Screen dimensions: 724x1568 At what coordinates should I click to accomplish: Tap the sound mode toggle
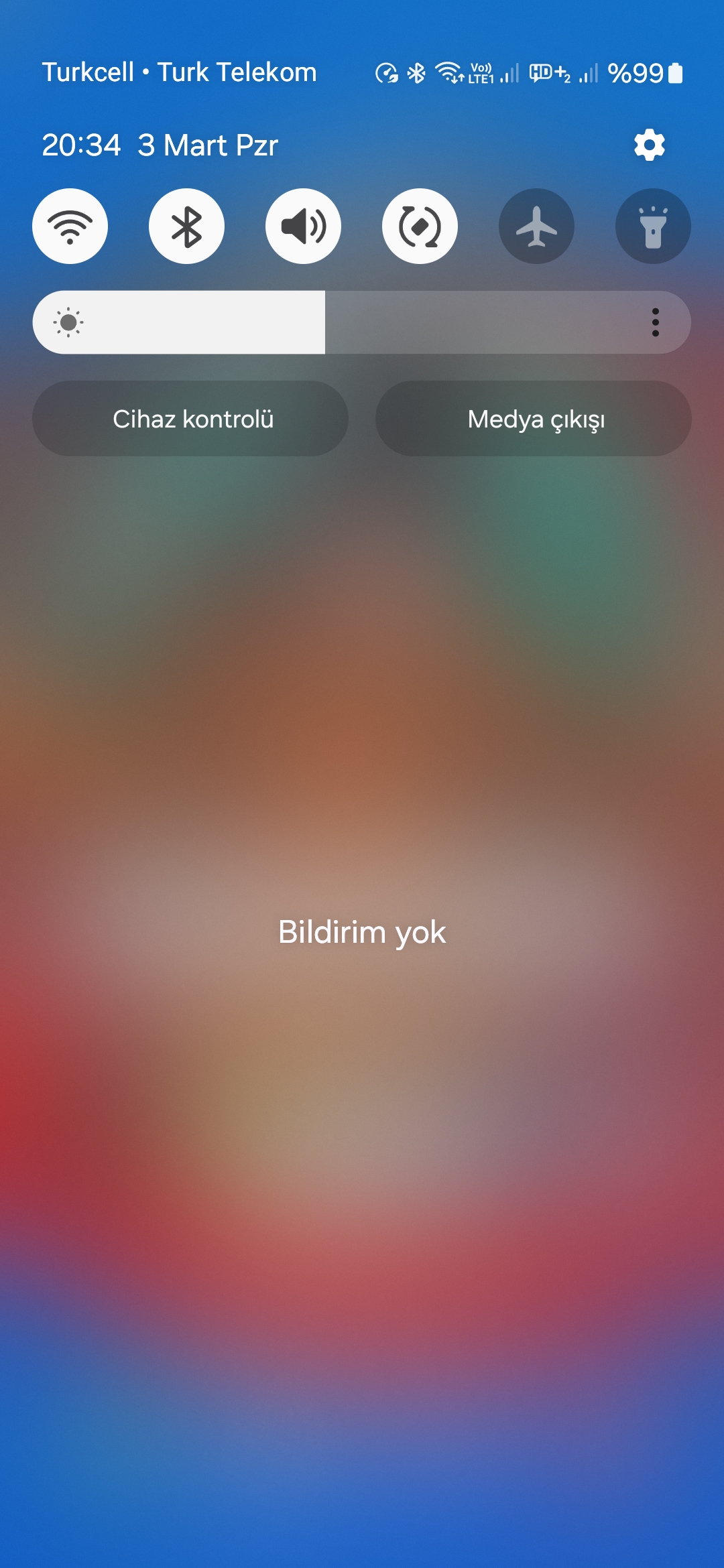click(x=304, y=226)
